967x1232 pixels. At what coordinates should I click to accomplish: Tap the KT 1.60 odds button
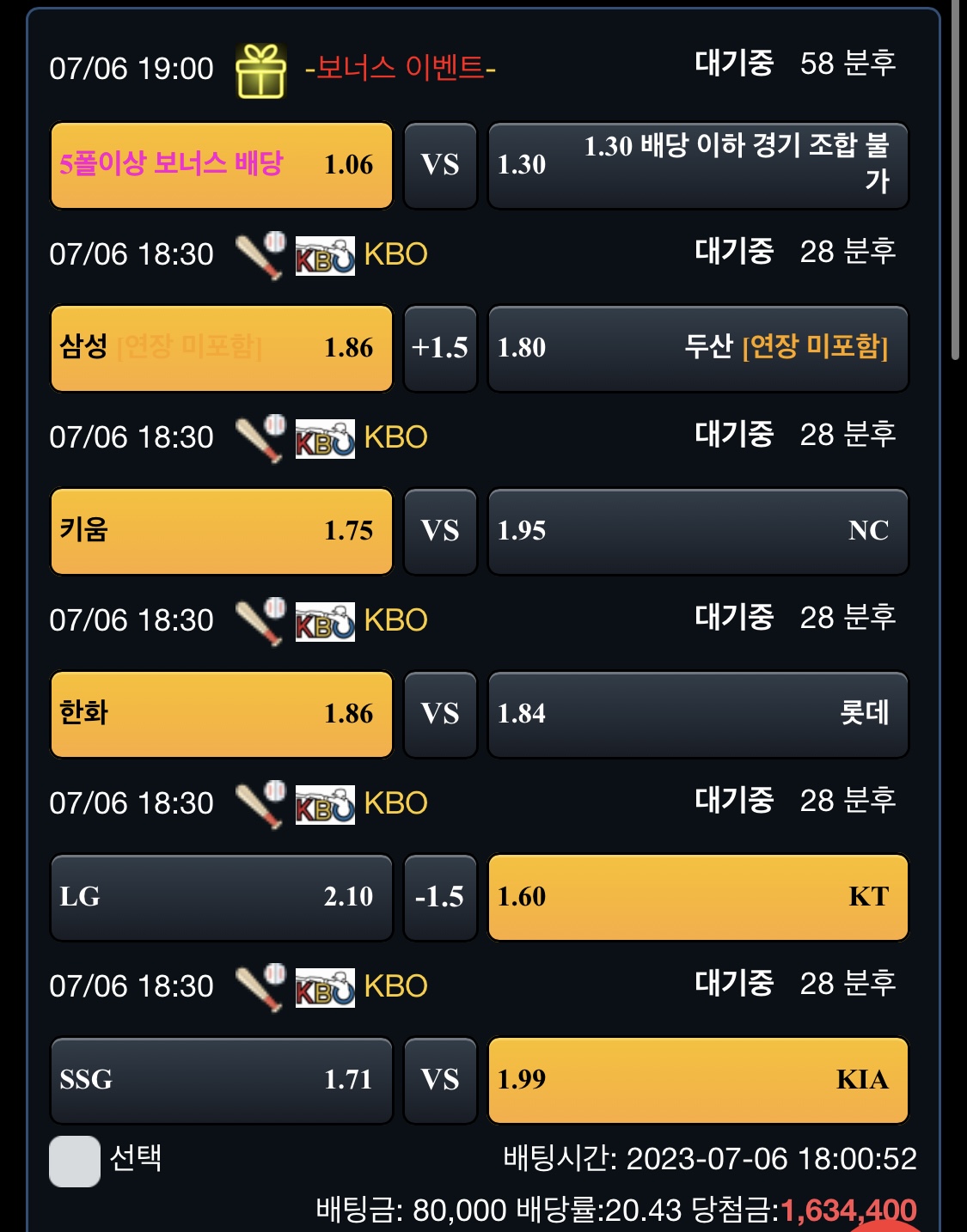point(698,897)
